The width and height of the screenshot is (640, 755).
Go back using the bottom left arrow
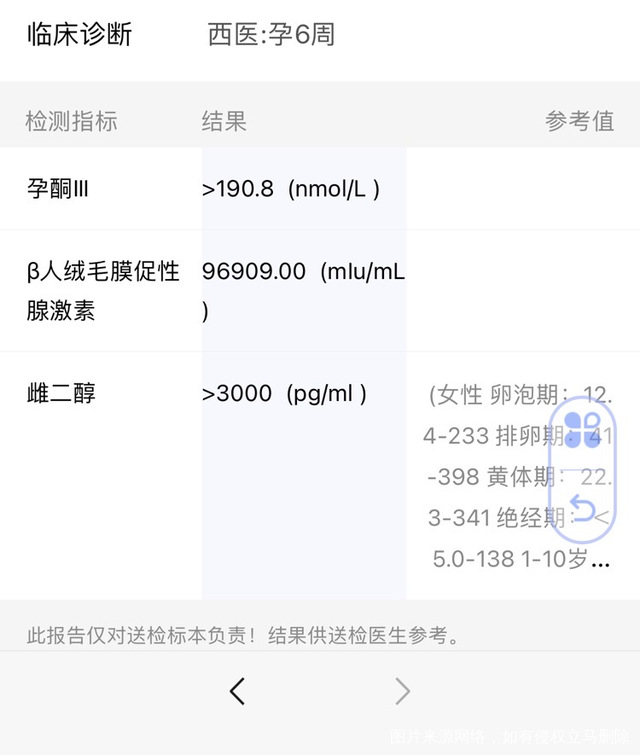tap(237, 690)
